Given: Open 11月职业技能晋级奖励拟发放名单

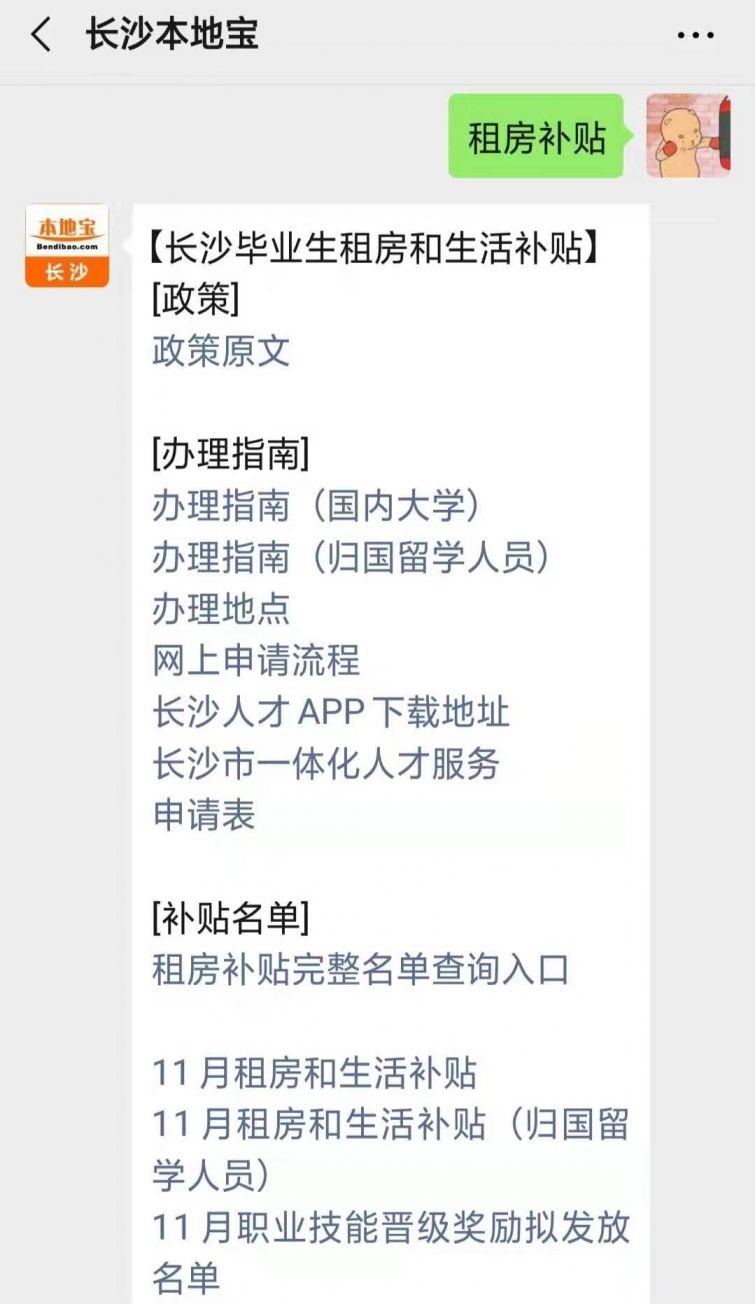Looking at the screenshot, I should tap(391, 1252).
